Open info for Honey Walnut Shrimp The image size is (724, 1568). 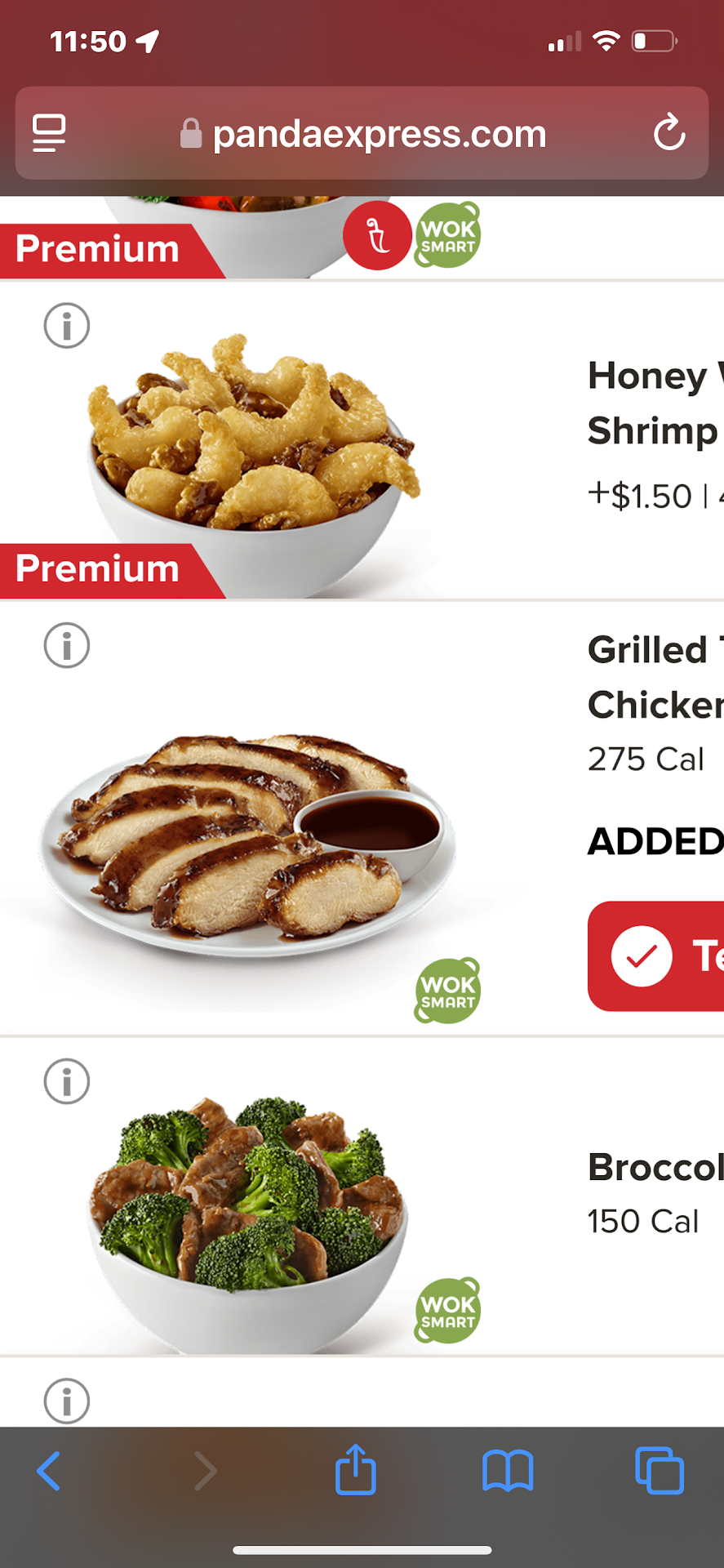coord(66,326)
